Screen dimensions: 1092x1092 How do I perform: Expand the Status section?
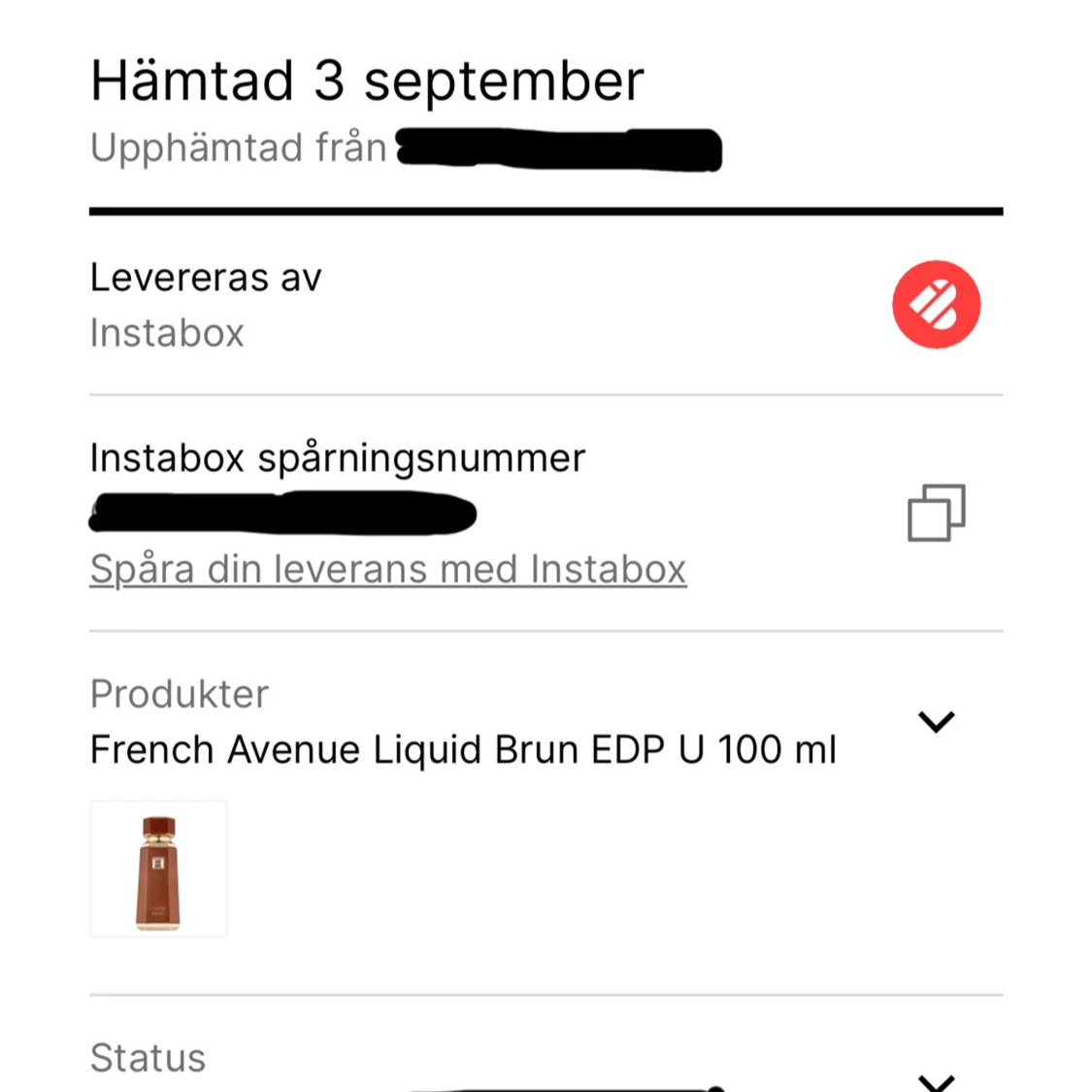(x=936, y=1080)
